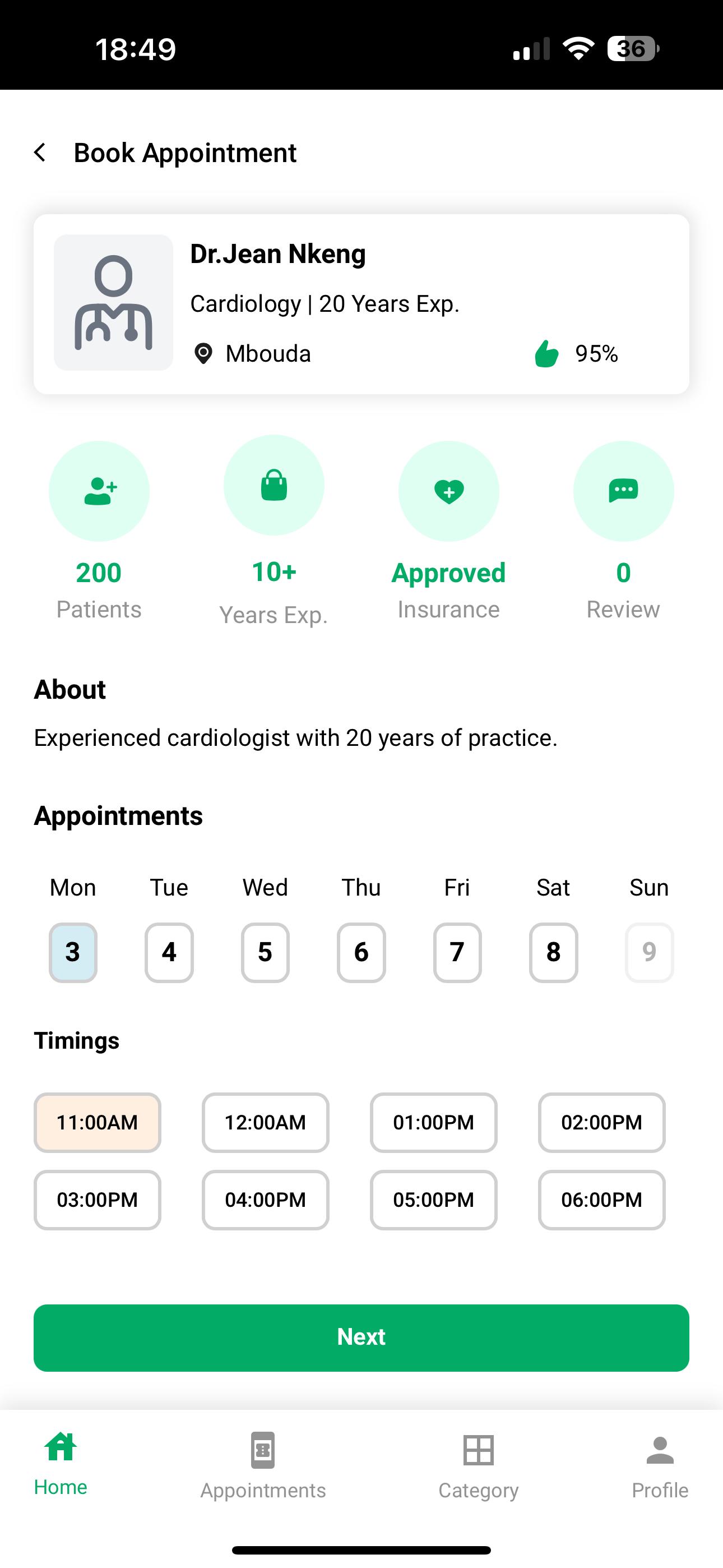Select the 11:00AM time slot
Viewport: 723px width, 1568px height.
pyautogui.click(x=98, y=1122)
